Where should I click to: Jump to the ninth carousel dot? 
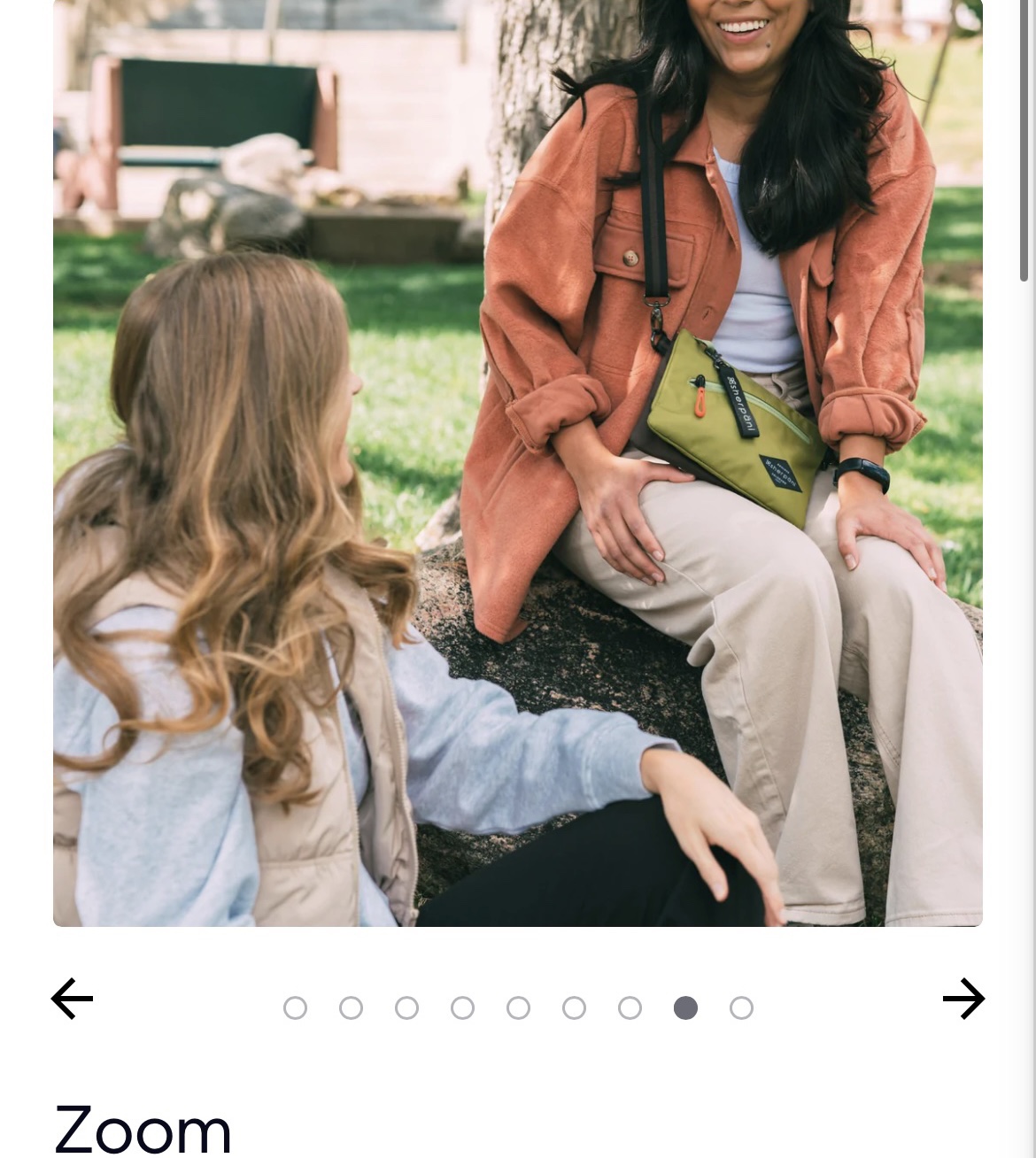[x=741, y=1008]
